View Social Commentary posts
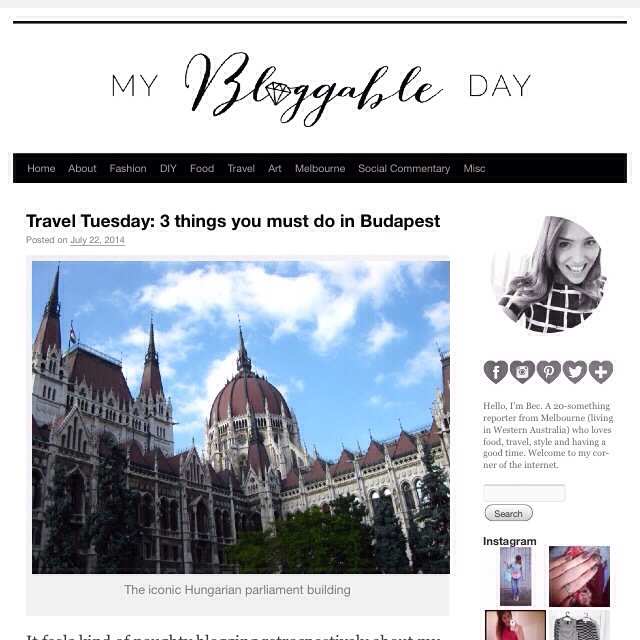 [x=404, y=168]
